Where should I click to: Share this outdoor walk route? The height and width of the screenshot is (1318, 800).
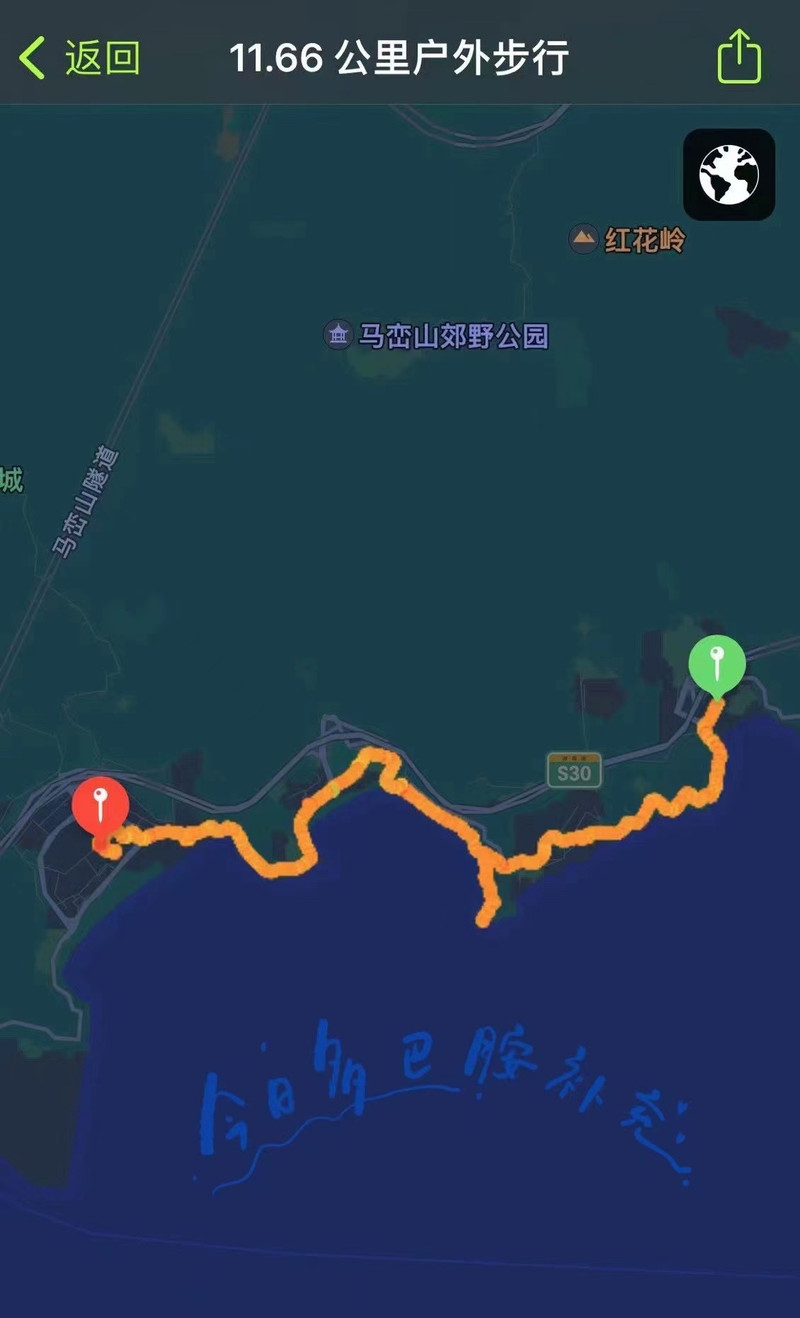click(740, 56)
